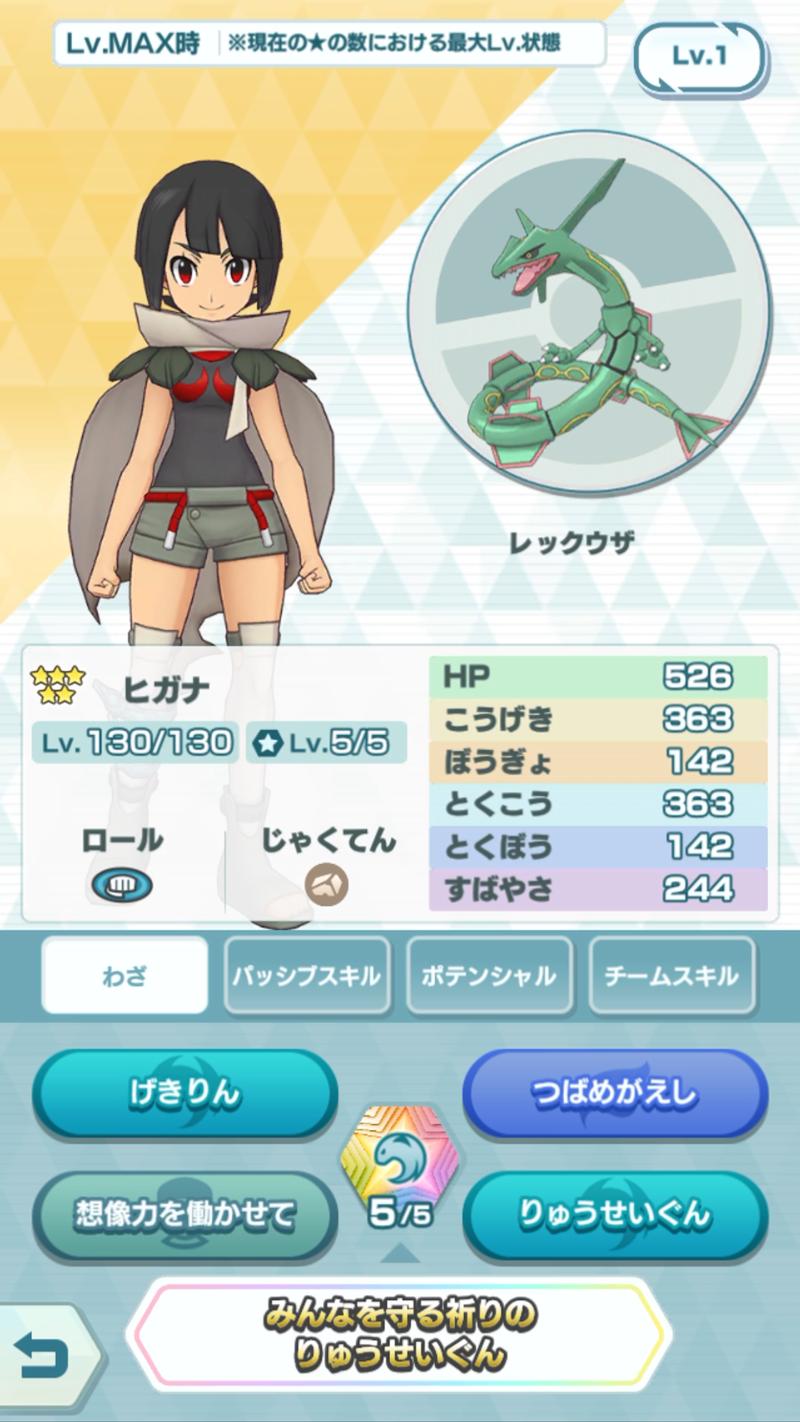Tap the ロール strike role icon
The height and width of the screenshot is (1422, 800).
122,884
